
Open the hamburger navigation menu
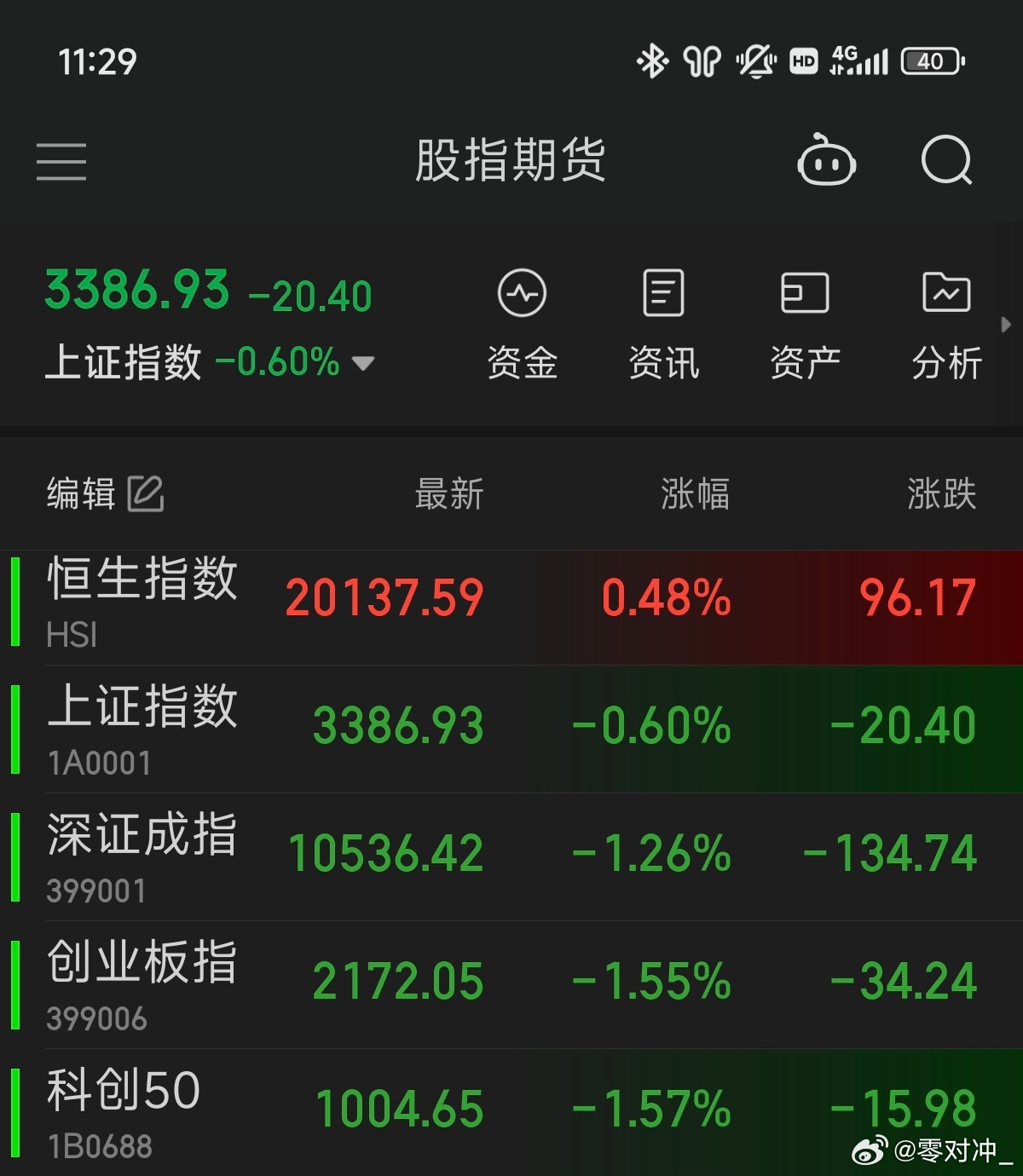[62, 162]
